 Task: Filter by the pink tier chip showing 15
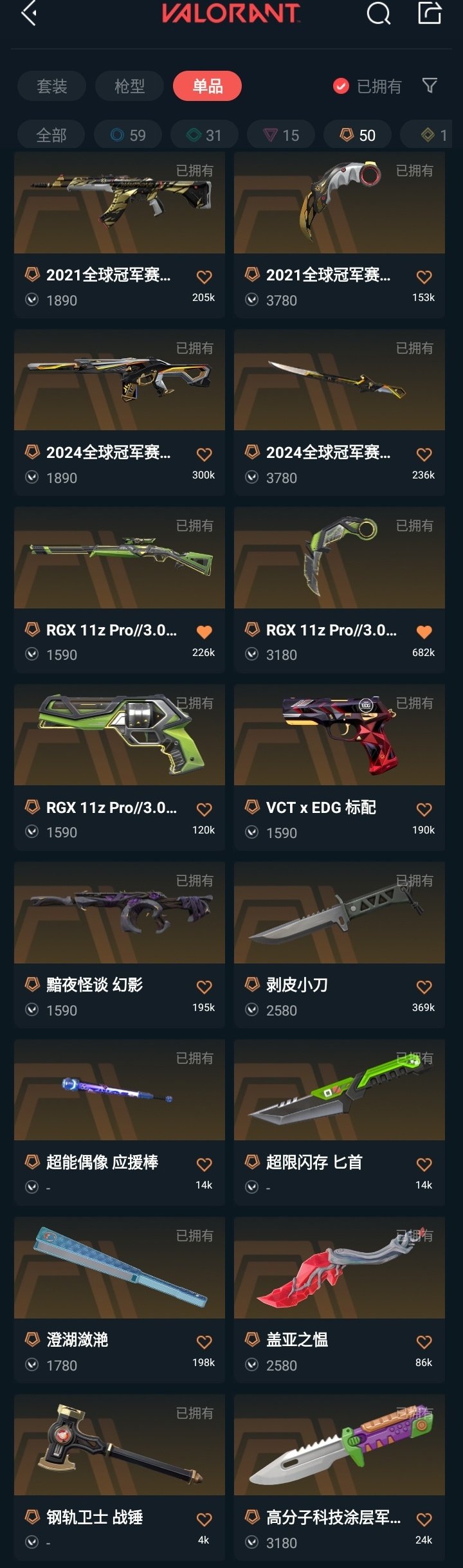point(281,135)
